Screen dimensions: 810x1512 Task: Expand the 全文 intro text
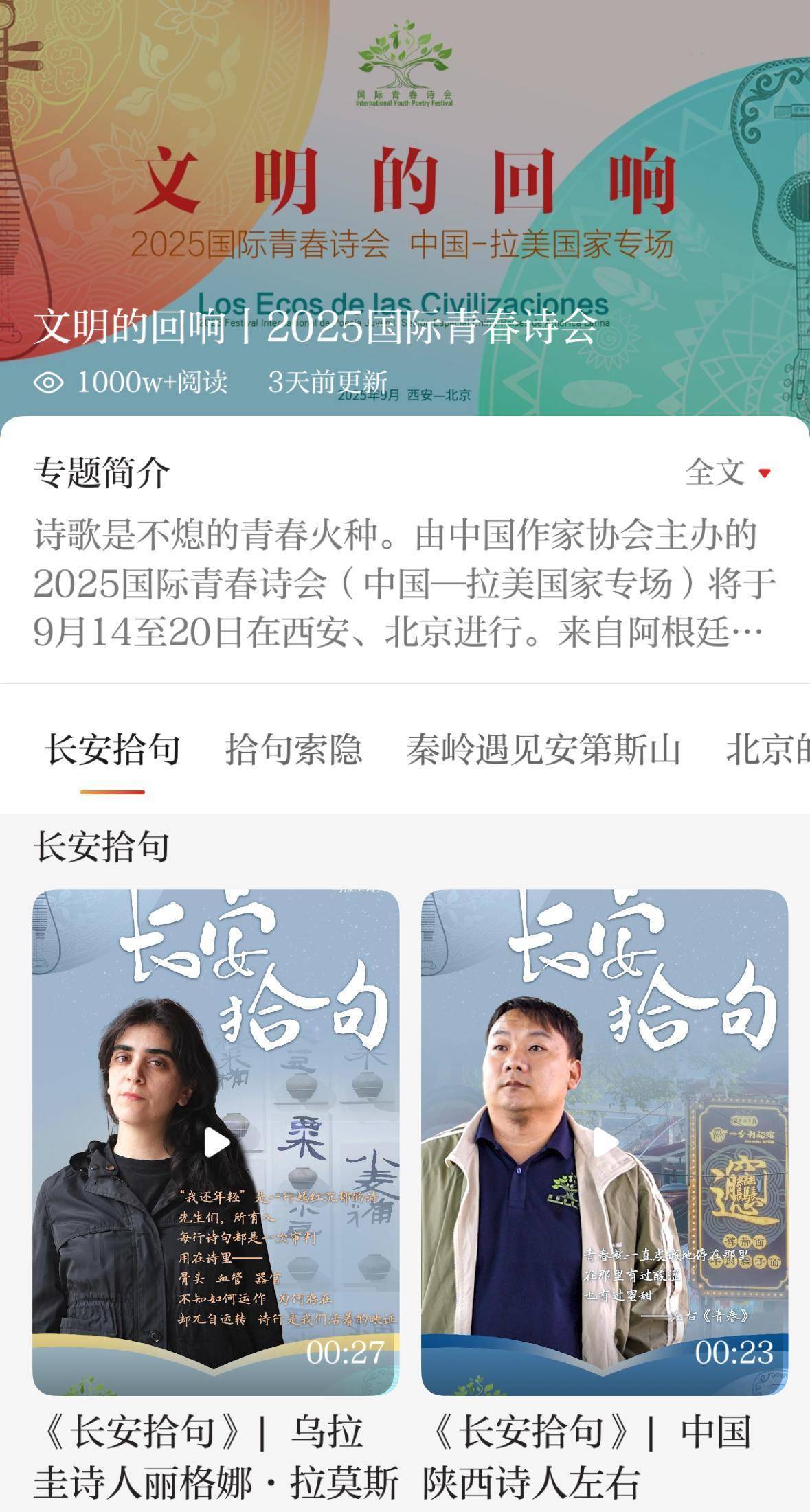coord(728,472)
